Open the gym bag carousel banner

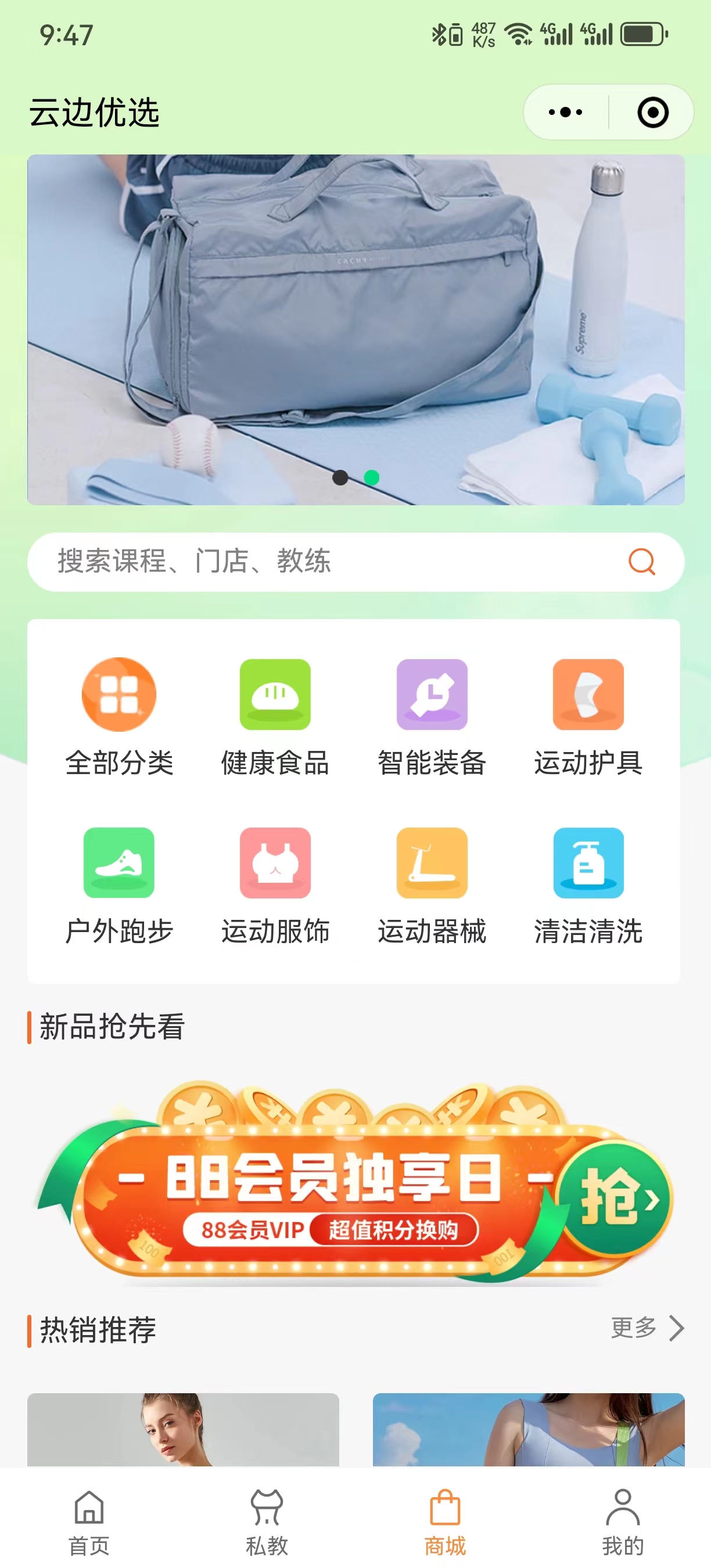click(x=355, y=329)
